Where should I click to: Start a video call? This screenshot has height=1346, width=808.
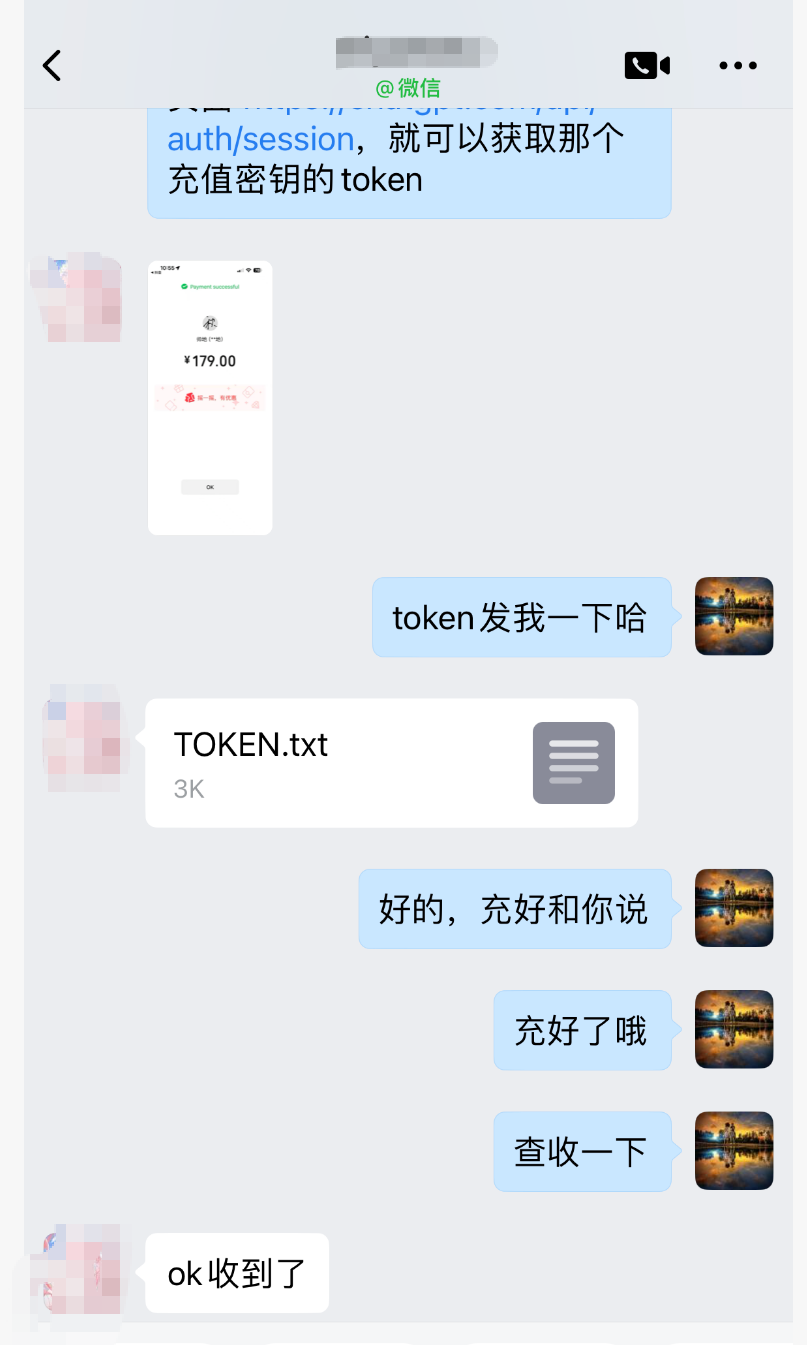click(646, 66)
